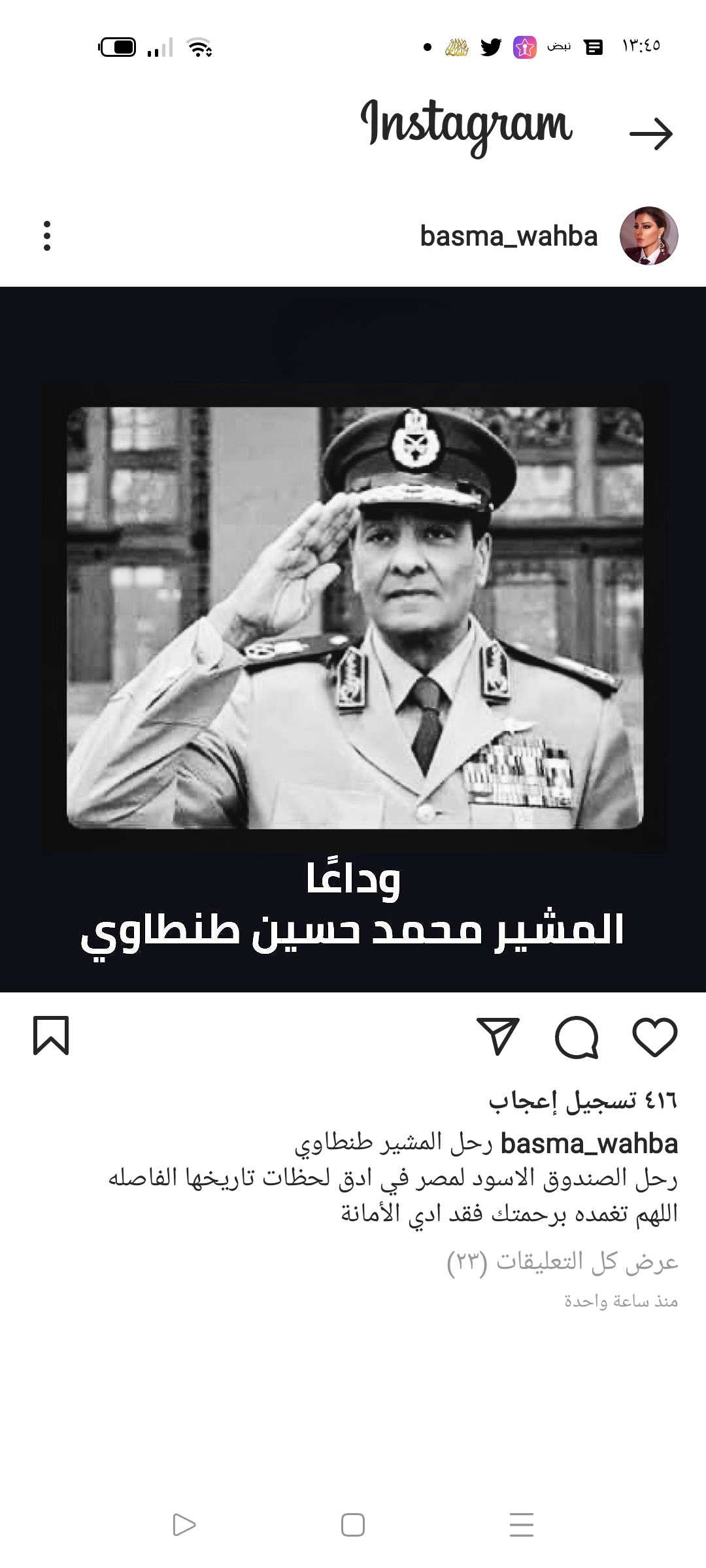Tap the system home button
This screenshot has width=706, height=1568.
[353, 1526]
